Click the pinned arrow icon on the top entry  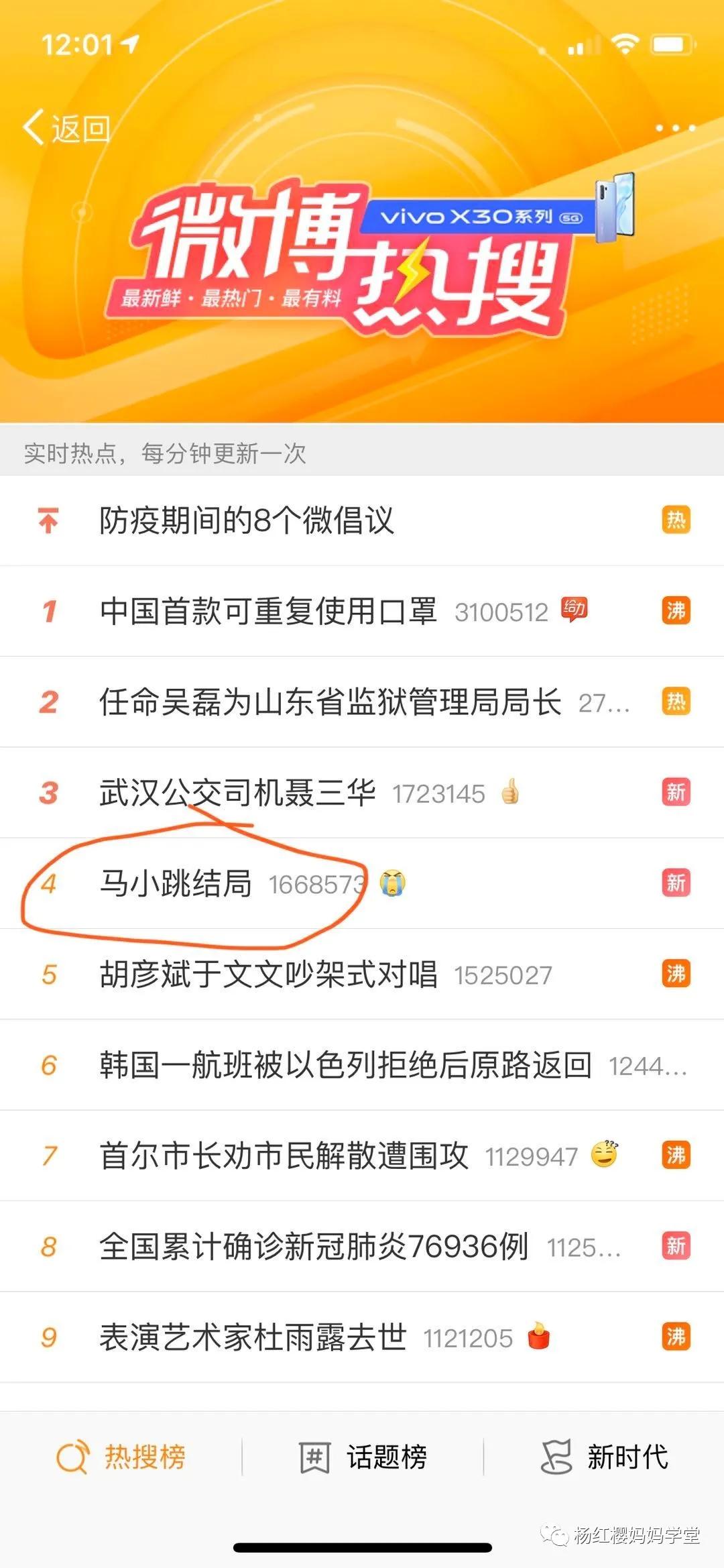click(x=48, y=520)
